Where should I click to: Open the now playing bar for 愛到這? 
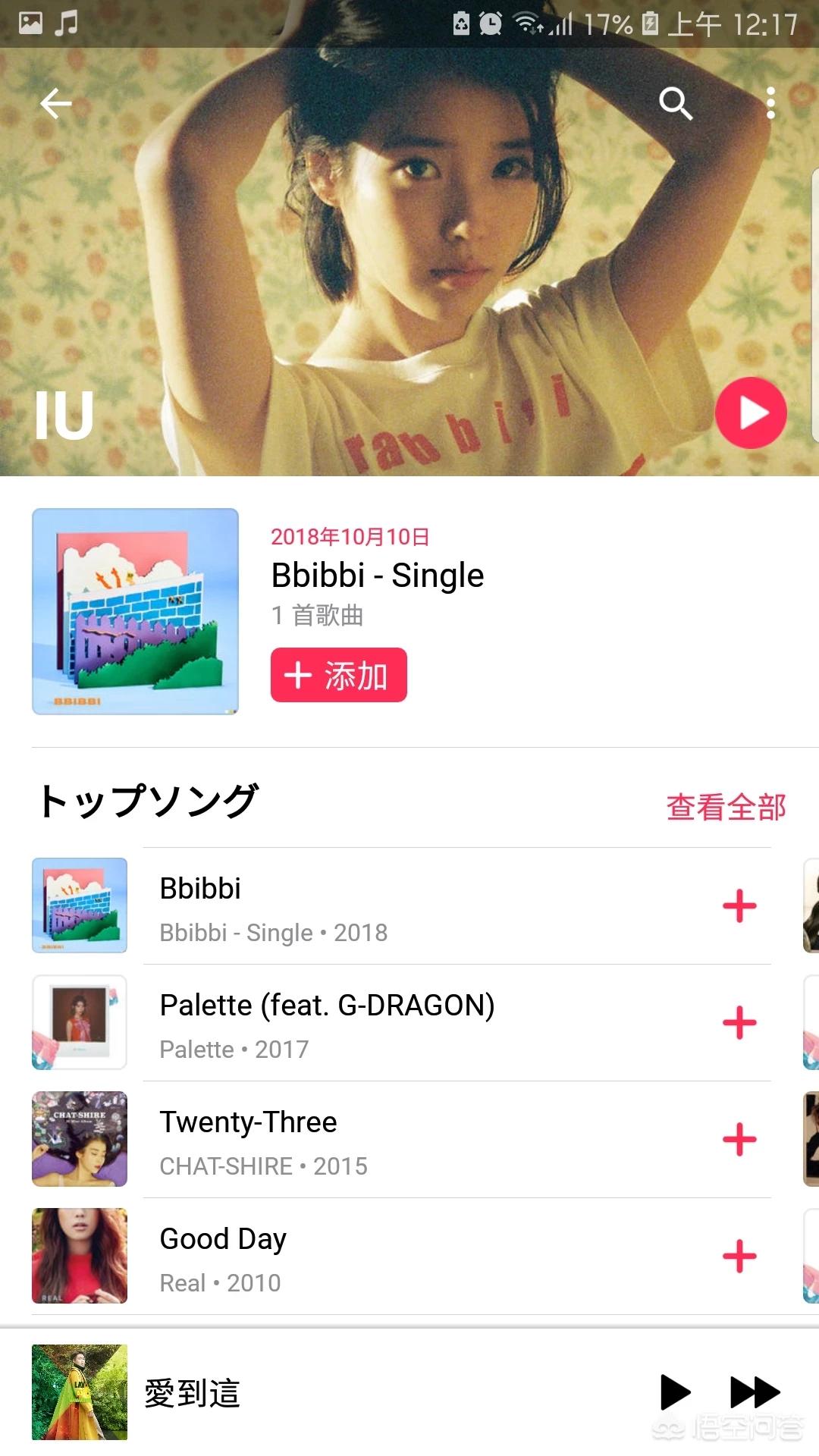click(303, 1392)
